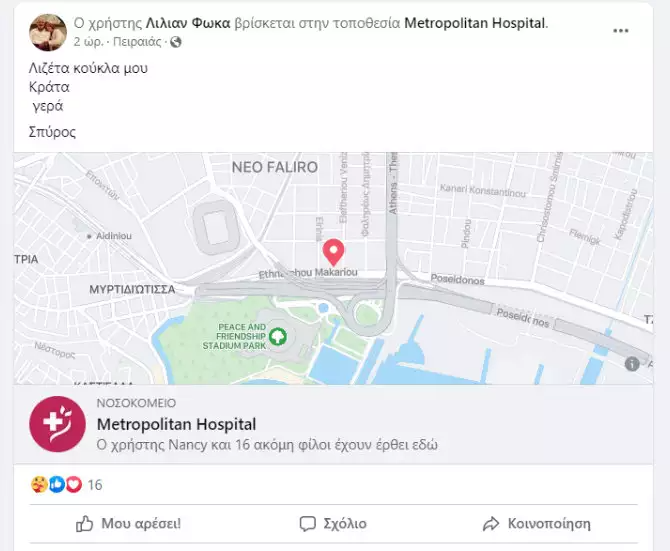
Task: Open the post's three-dot options menu
Action: click(x=622, y=31)
